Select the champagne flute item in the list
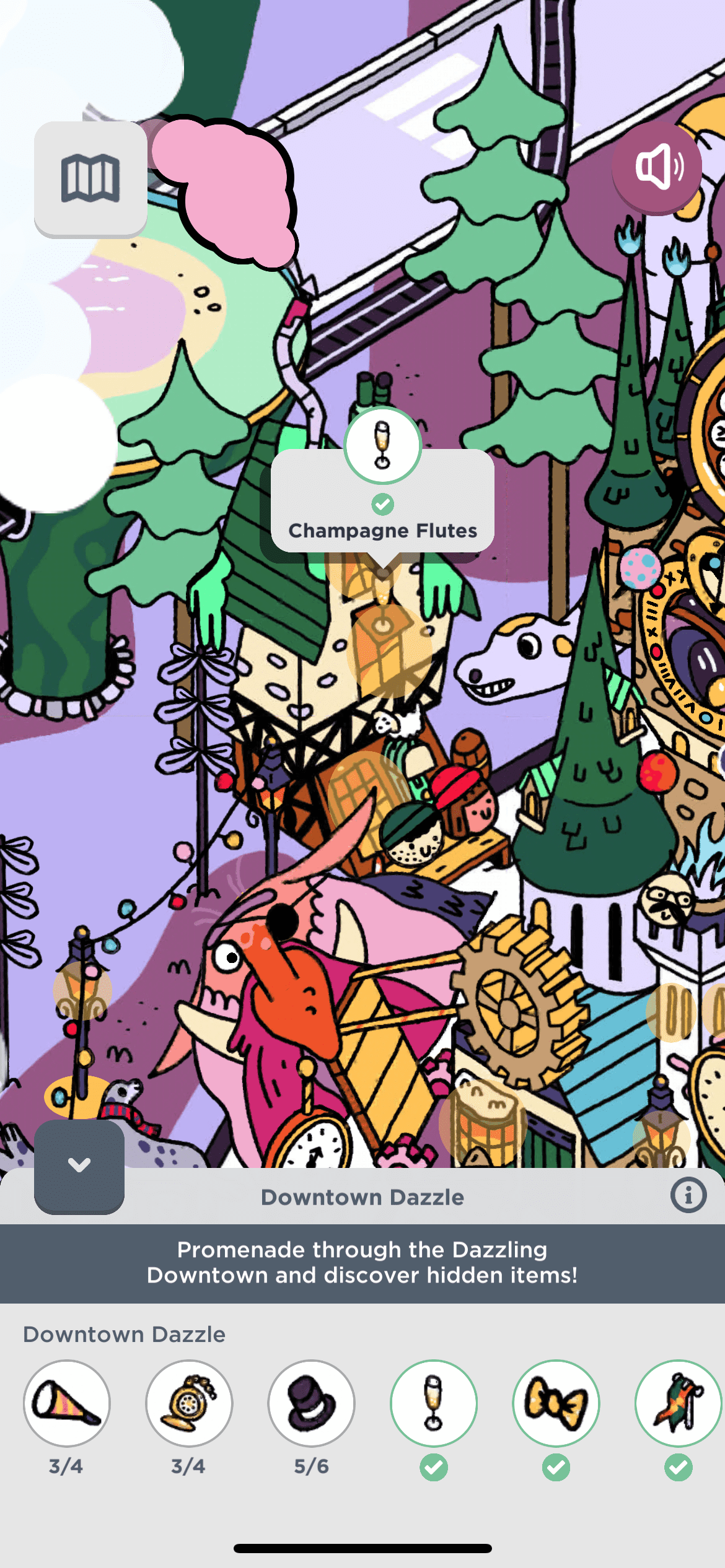 (x=434, y=1404)
